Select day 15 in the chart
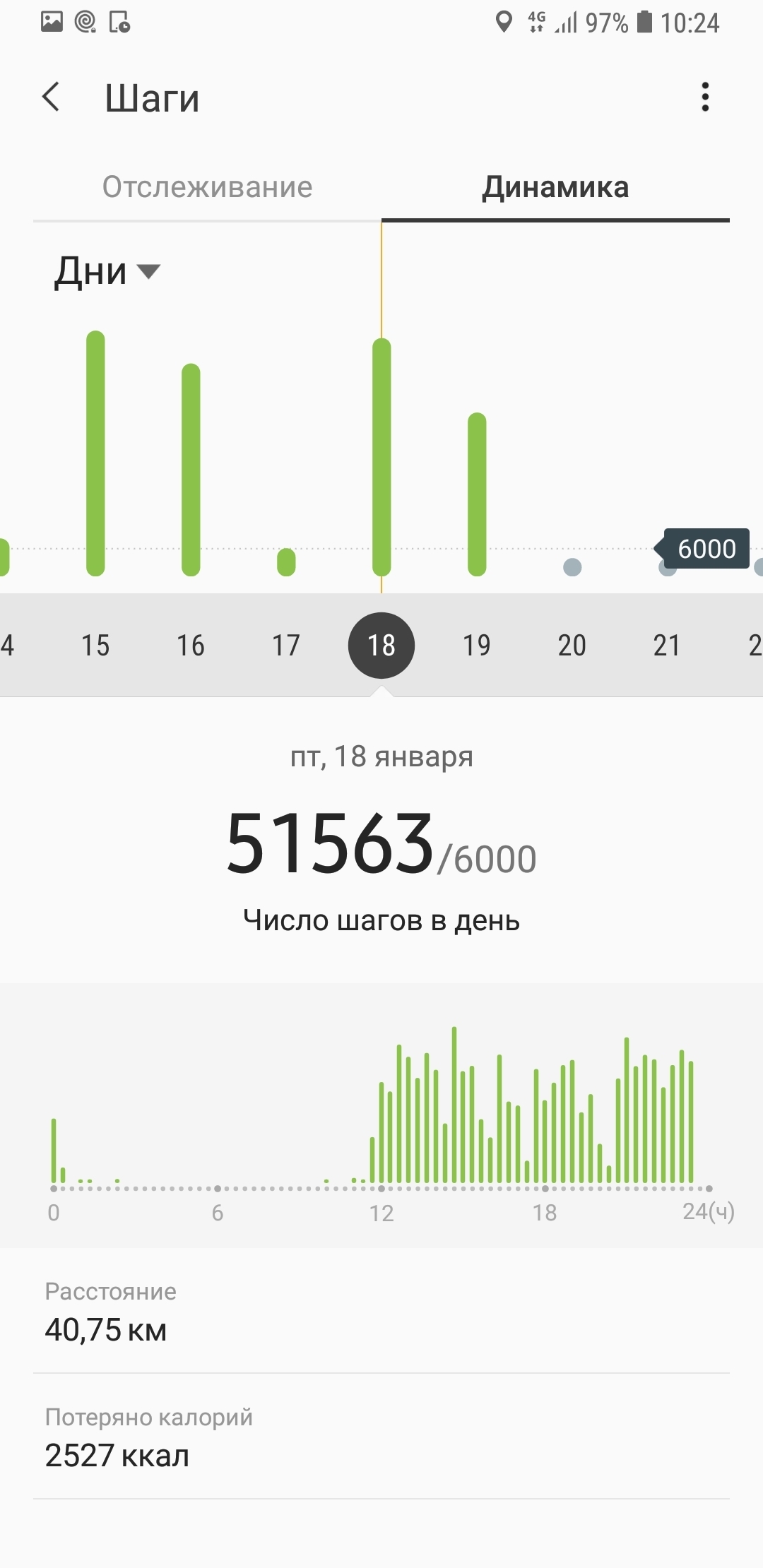 [95, 644]
